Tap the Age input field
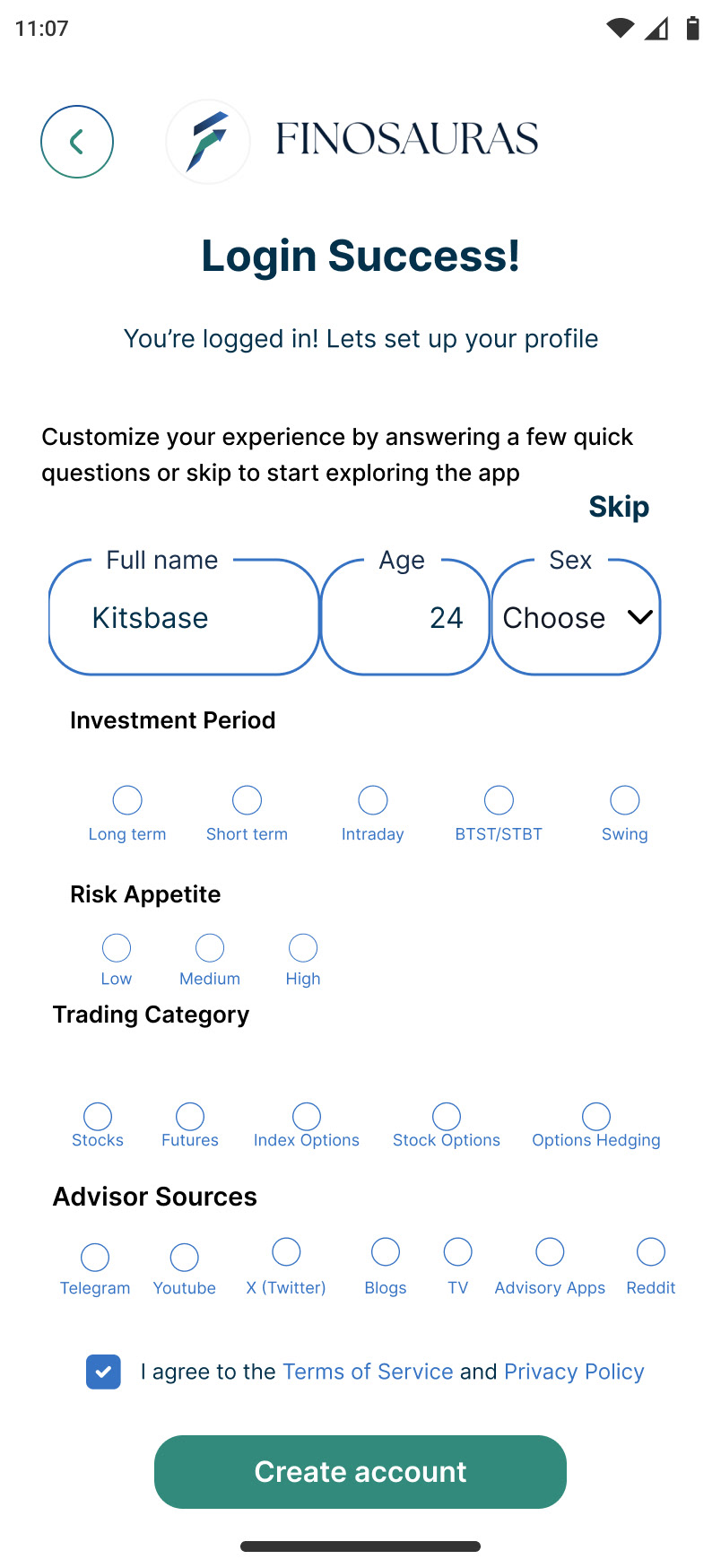 pos(405,618)
